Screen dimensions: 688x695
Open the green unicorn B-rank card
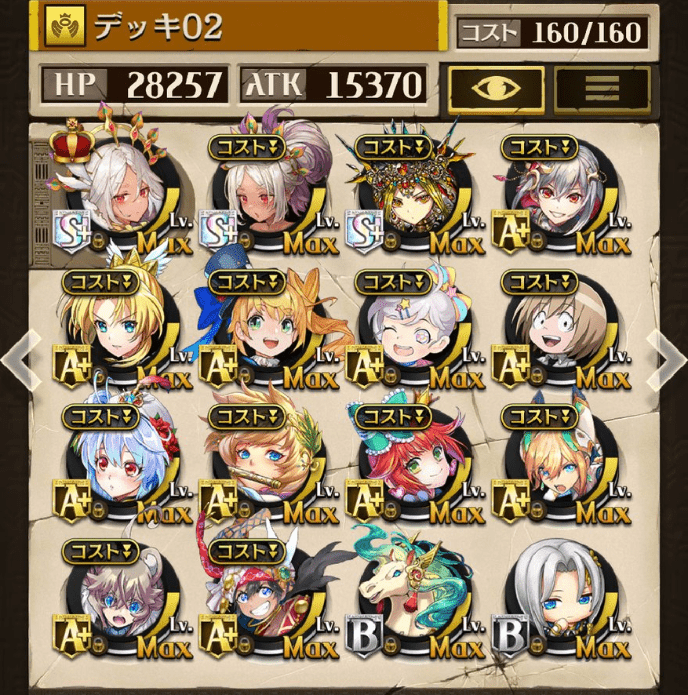[410, 600]
